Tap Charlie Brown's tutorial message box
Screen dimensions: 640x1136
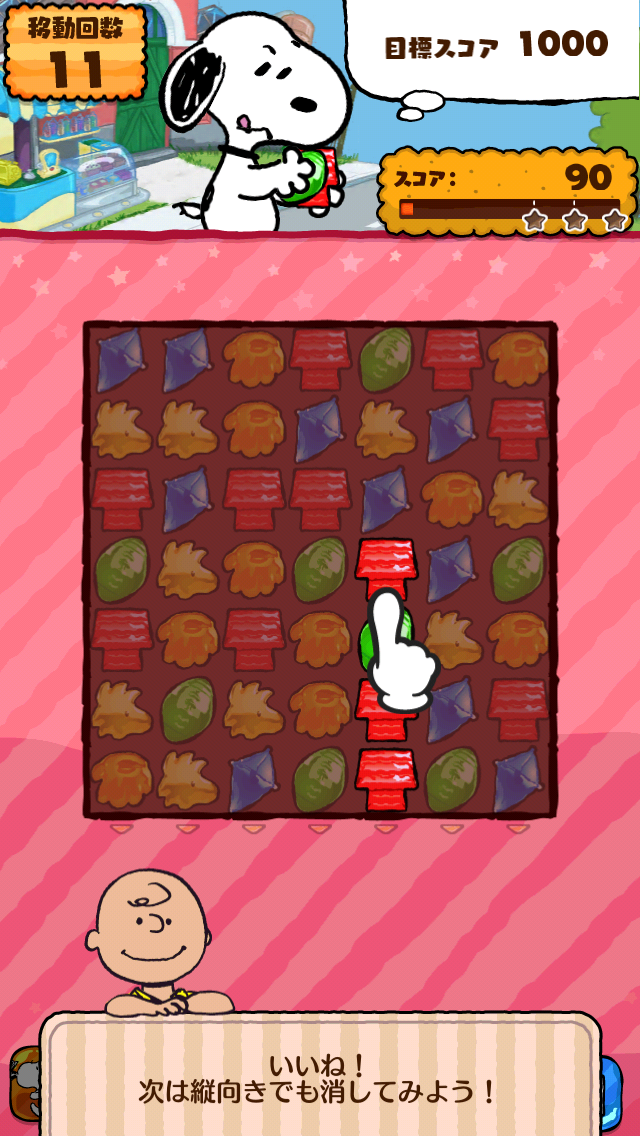click(320, 1077)
